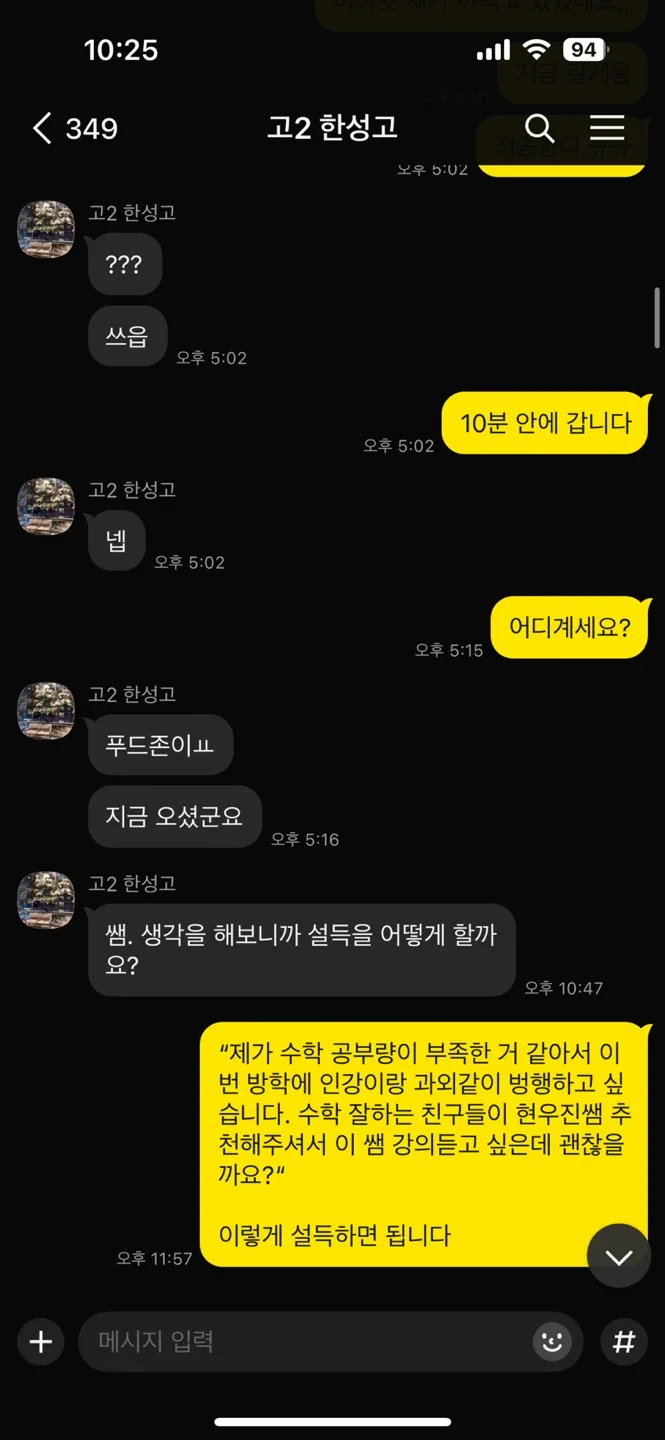Image resolution: width=665 pixels, height=1440 pixels.
Task: Jump to the latest message
Action: click(618, 1256)
